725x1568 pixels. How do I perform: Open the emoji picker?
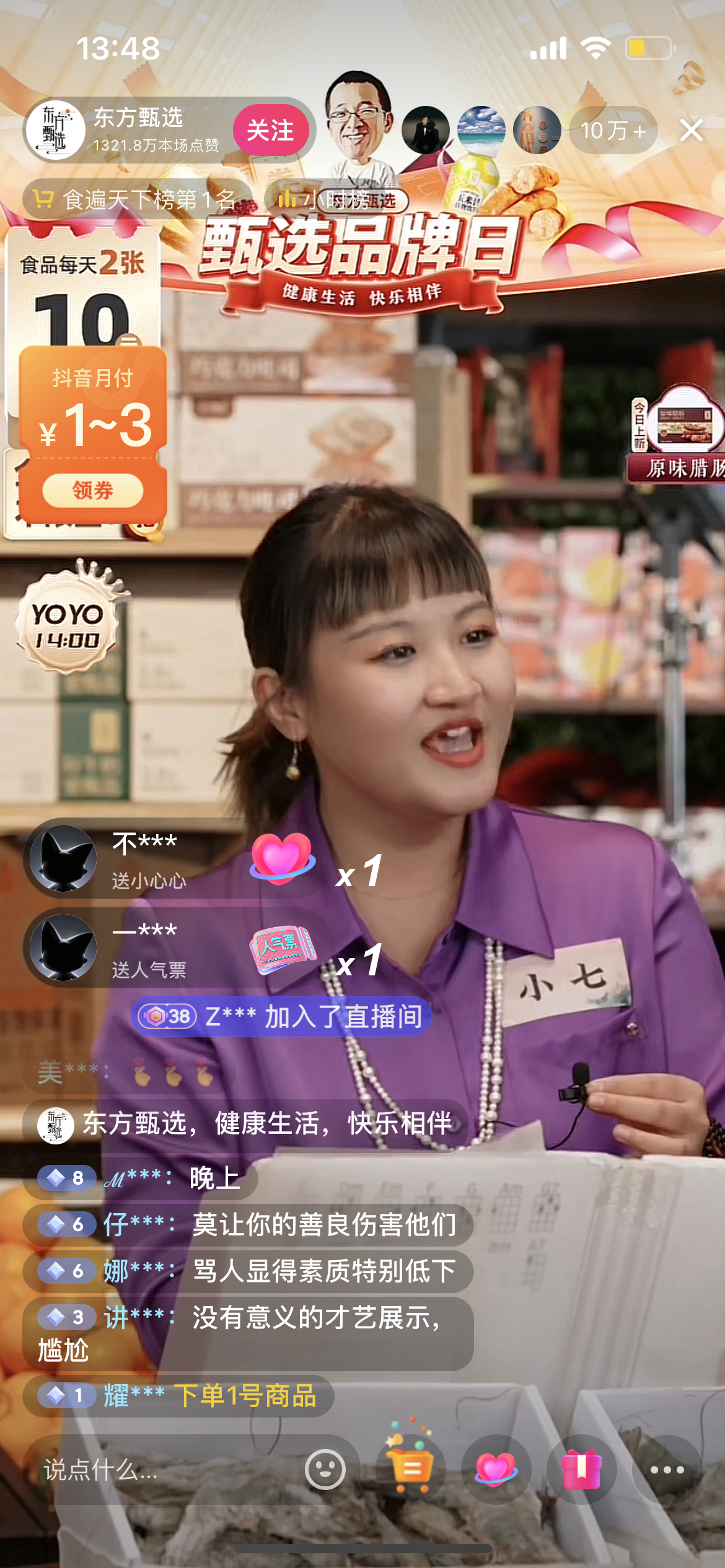pyautogui.click(x=325, y=1469)
